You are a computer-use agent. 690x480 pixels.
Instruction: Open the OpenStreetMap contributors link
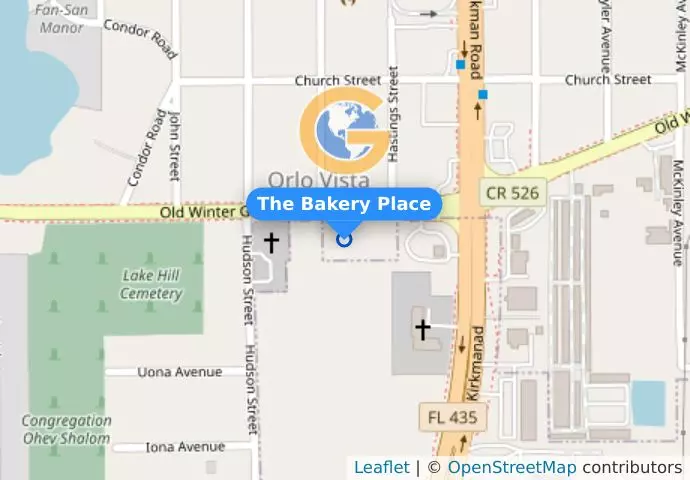click(x=511, y=467)
